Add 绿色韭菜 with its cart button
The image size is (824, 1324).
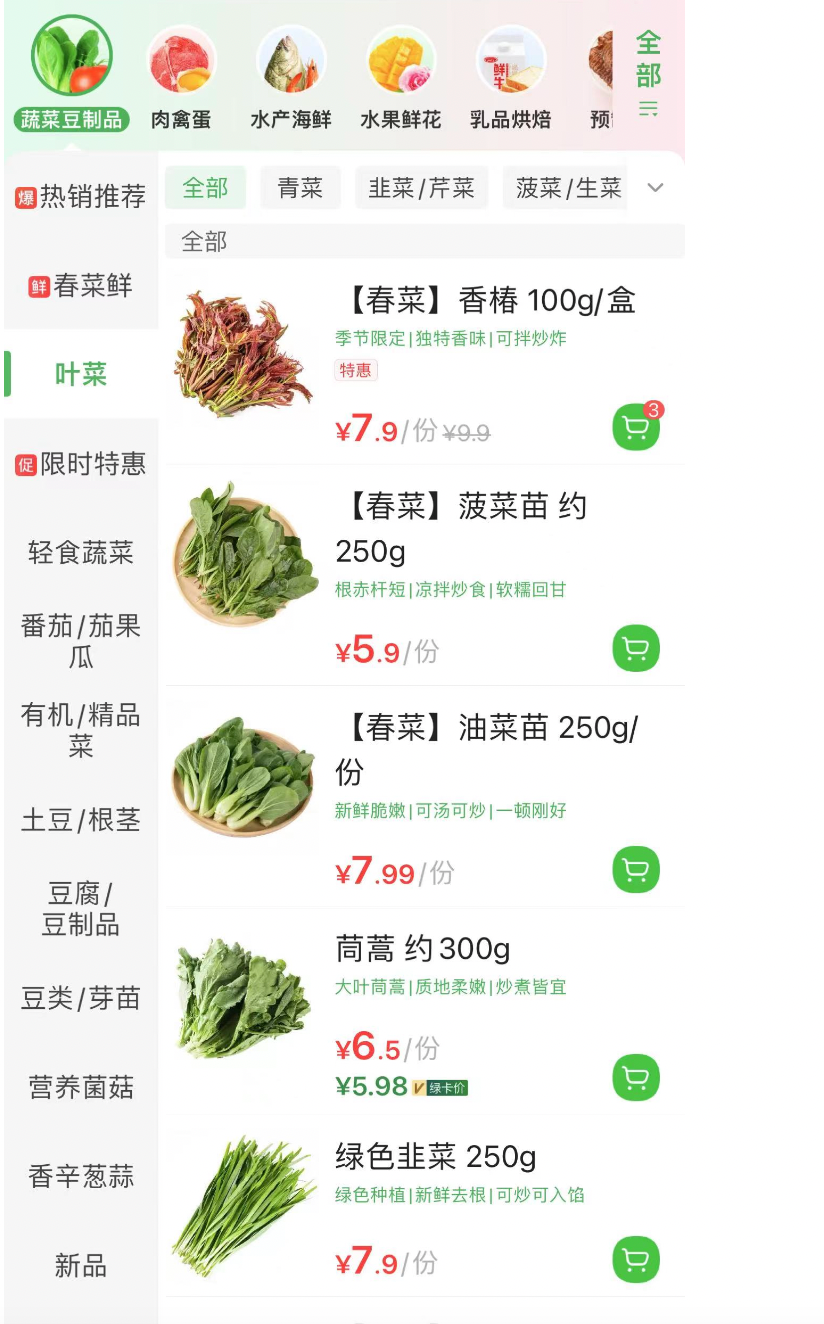click(x=635, y=1260)
